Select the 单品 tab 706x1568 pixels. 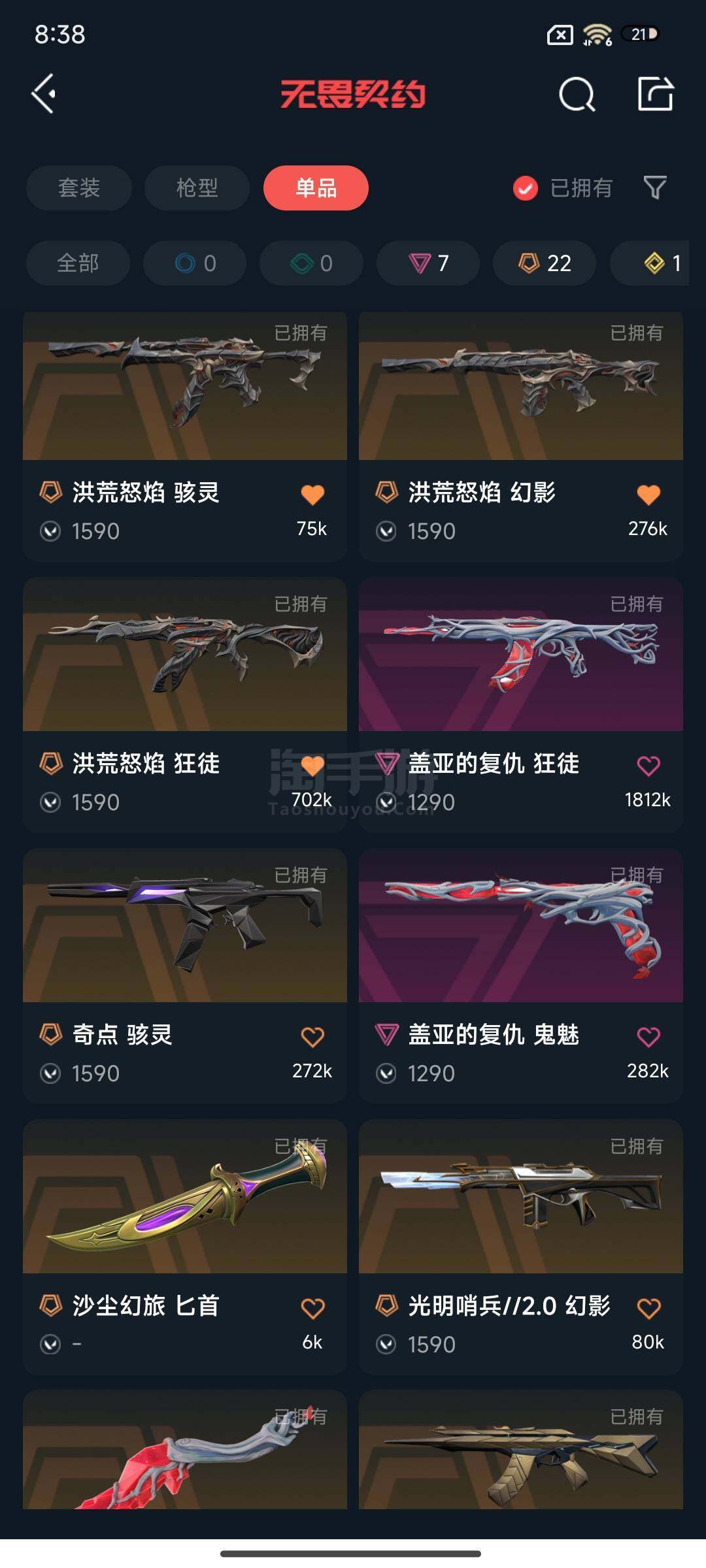click(316, 188)
